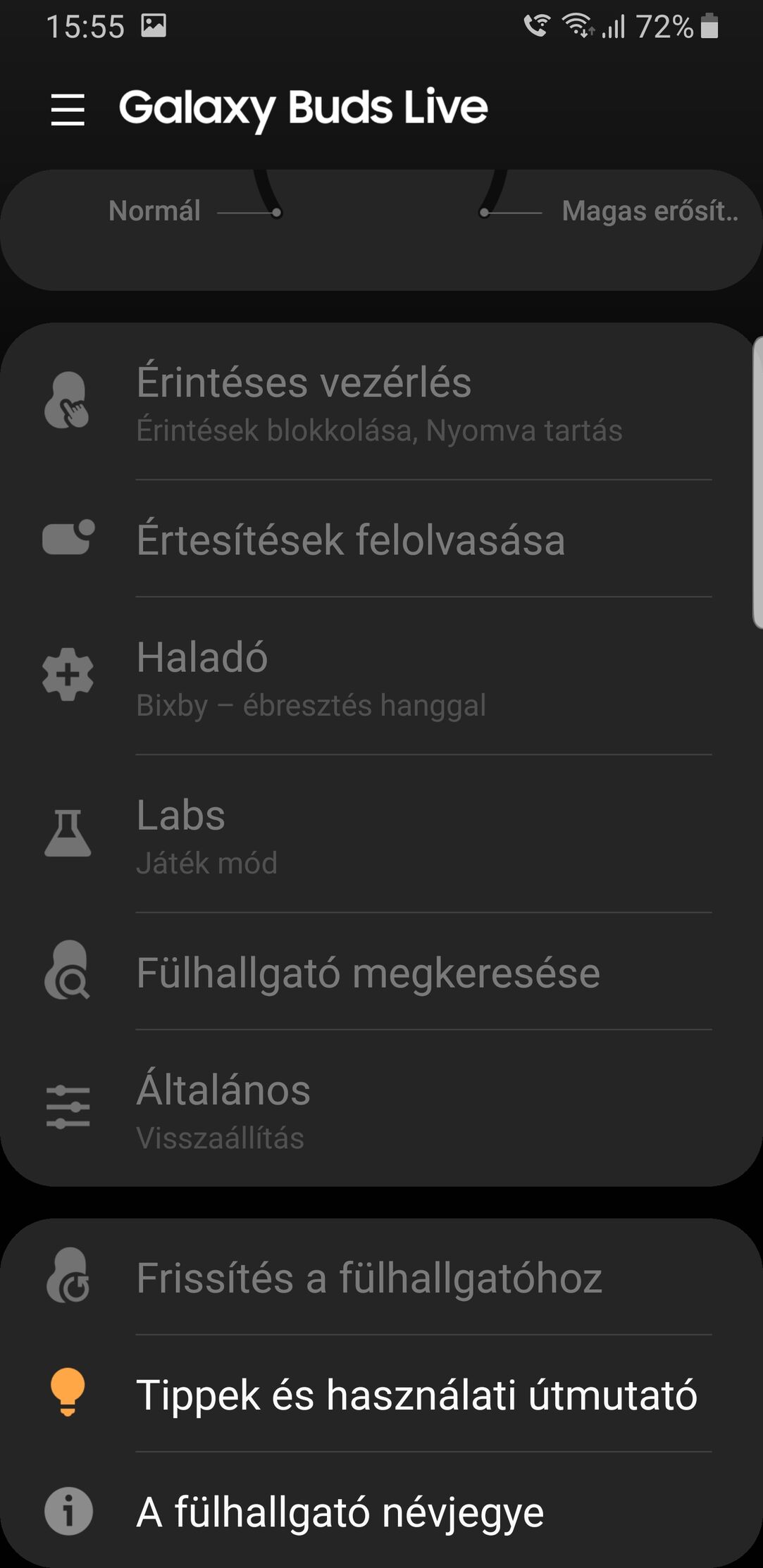763x1568 pixels.
Task: Open Értesítések felolvasása
Action: (x=380, y=540)
